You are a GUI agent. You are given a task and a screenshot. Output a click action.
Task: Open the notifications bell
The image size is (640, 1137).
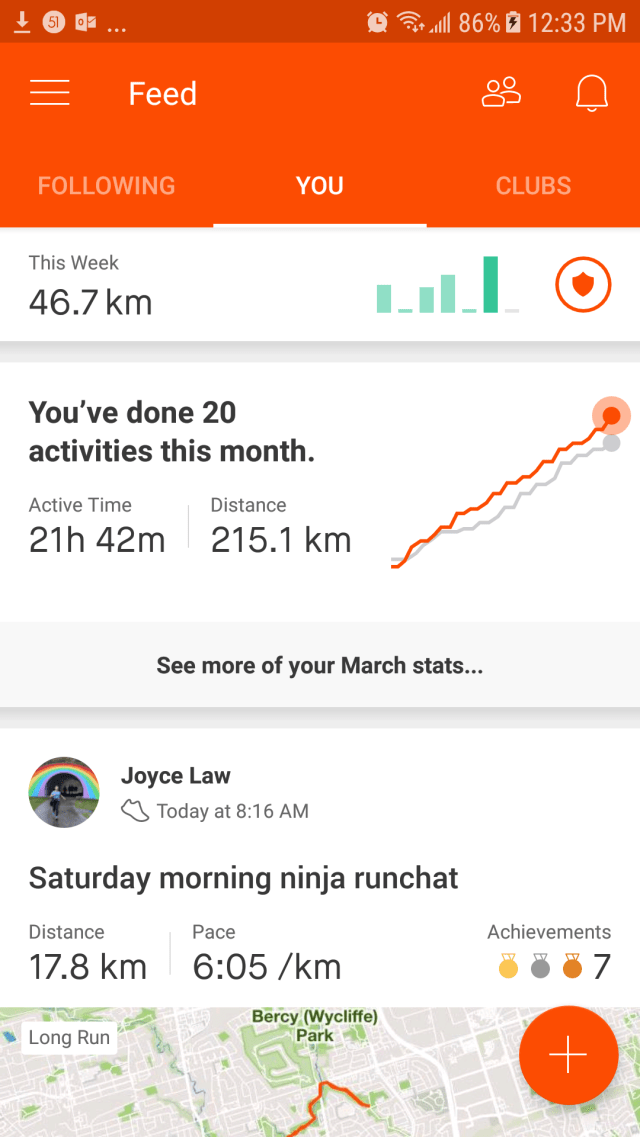591,93
